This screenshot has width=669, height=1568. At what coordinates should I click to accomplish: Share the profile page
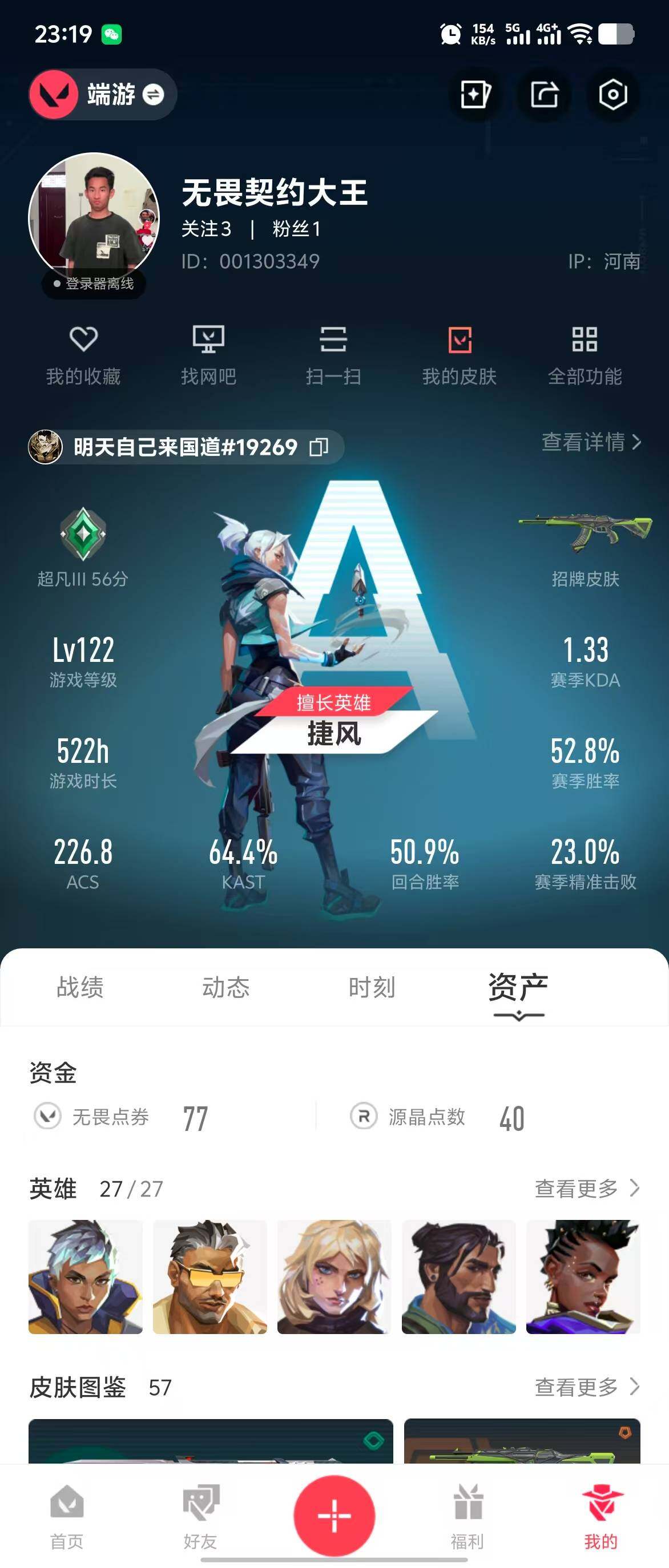click(x=543, y=95)
